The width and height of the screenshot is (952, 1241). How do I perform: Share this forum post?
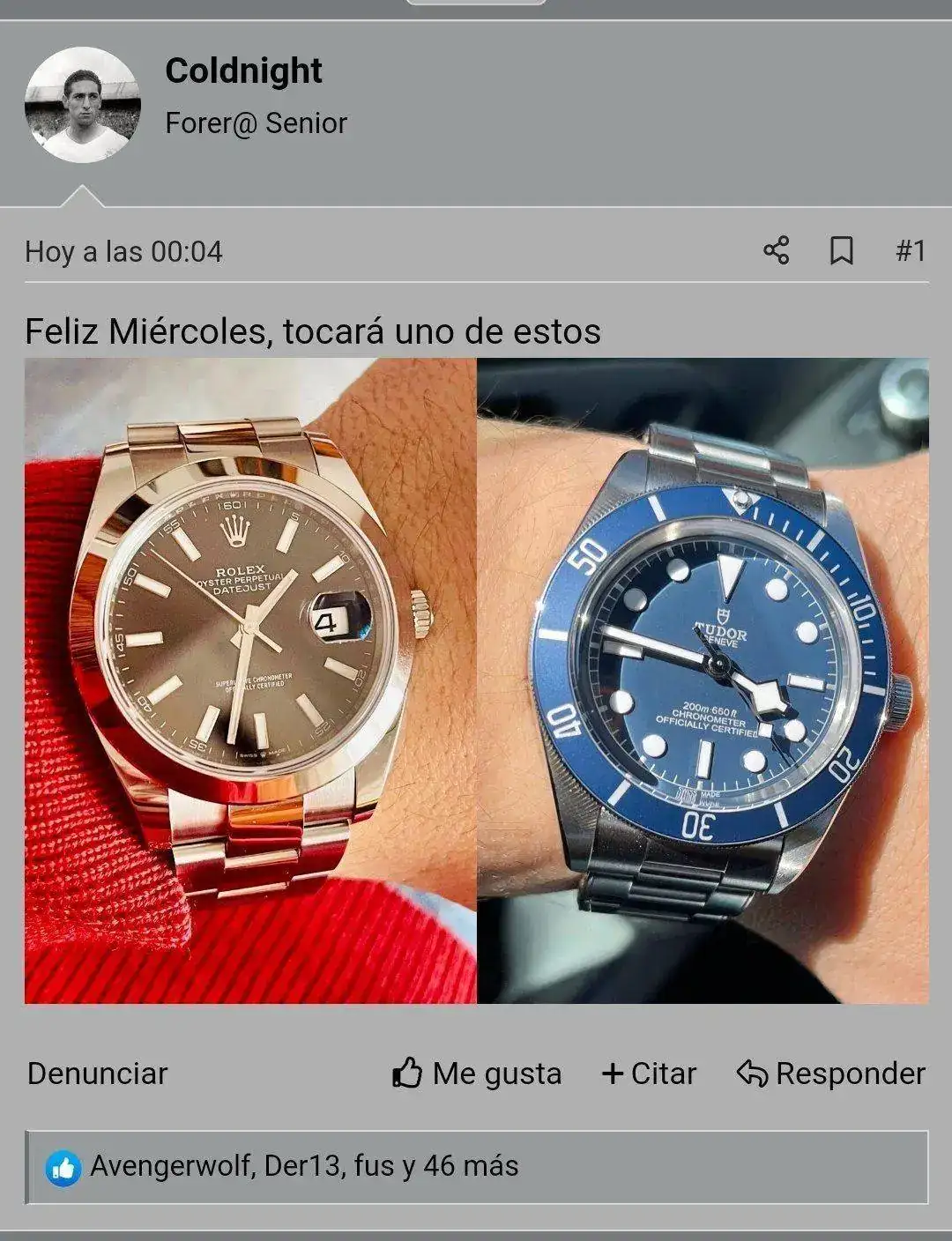coord(776,251)
